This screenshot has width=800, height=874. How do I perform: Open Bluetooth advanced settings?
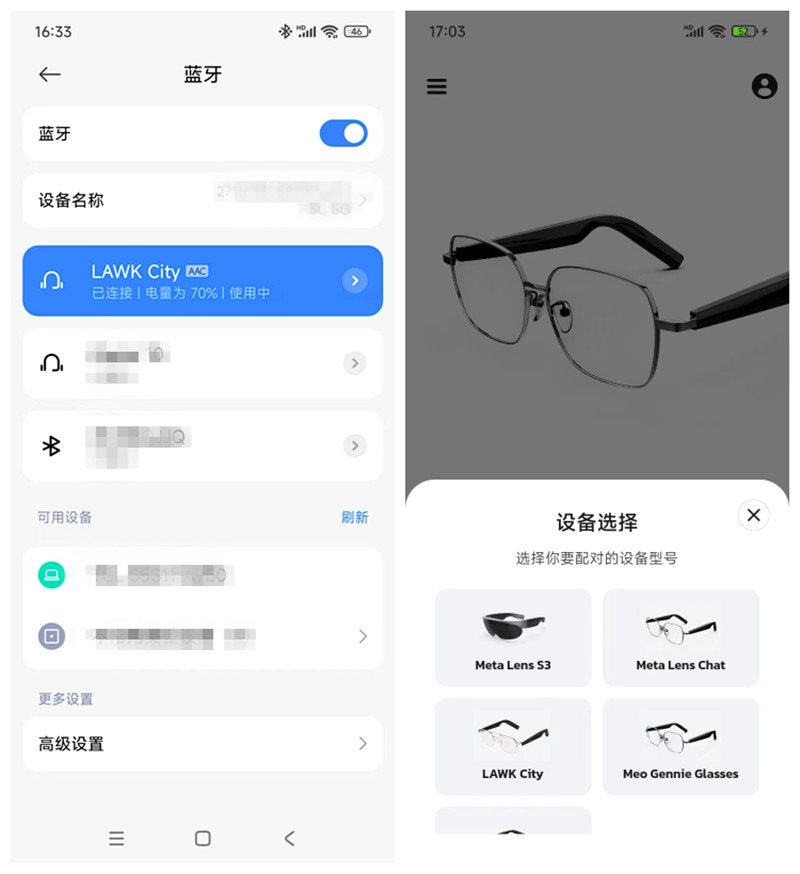[x=202, y=743]
